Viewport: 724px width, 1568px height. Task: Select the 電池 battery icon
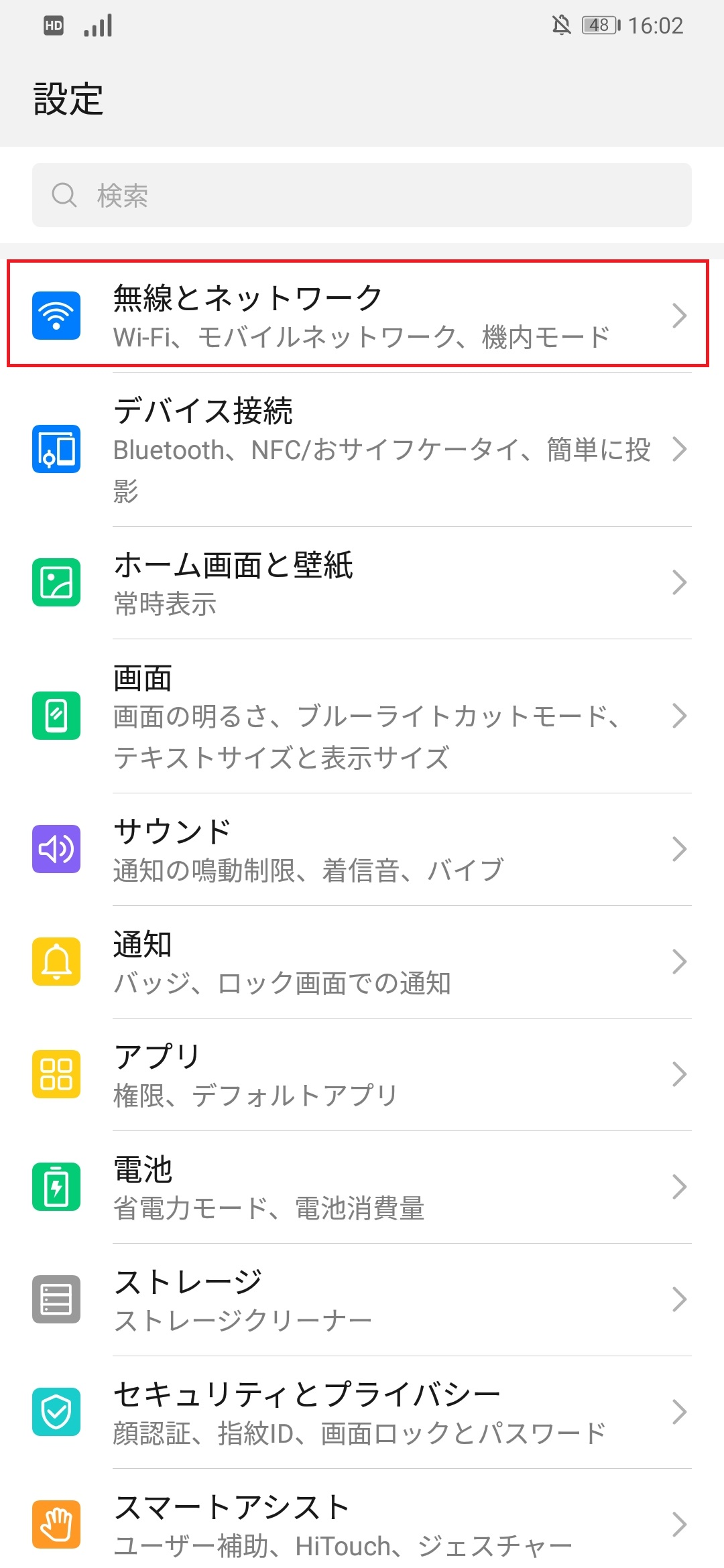click(x=57, y=1186)
